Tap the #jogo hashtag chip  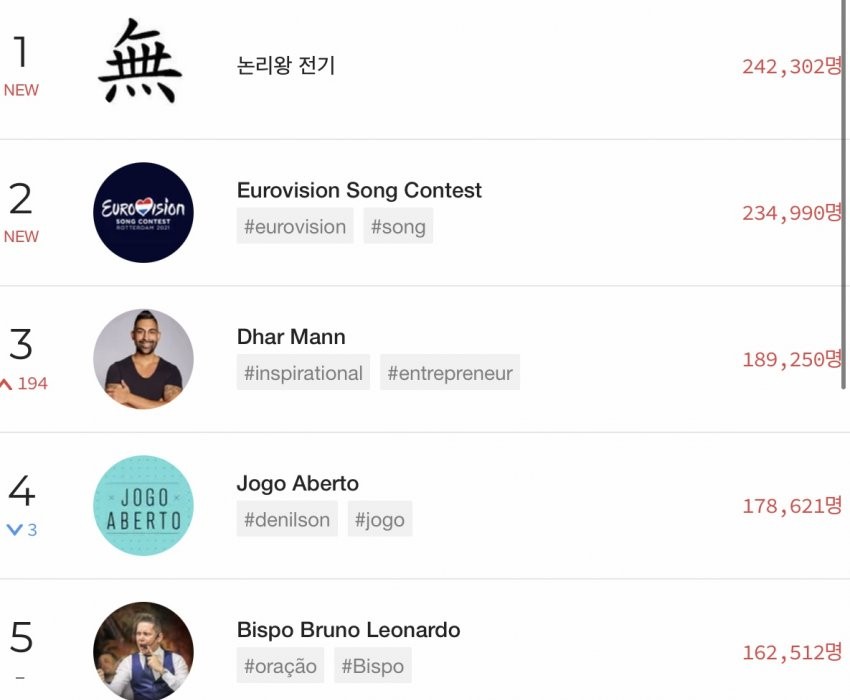(380, 520)
